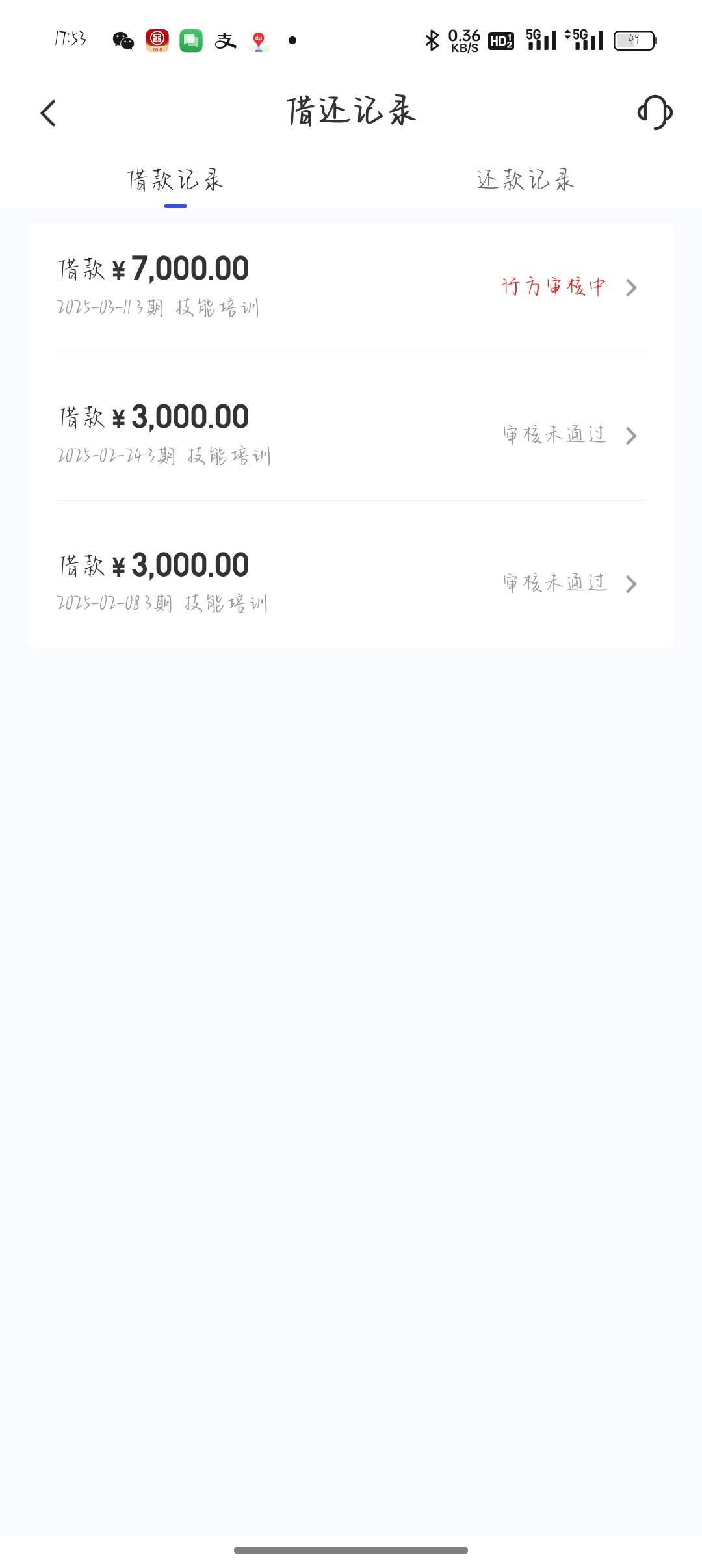Viewport: 702px width, 1568px height.
Task: Switch to the 还款记录 tab
Action: coord(526,180)
